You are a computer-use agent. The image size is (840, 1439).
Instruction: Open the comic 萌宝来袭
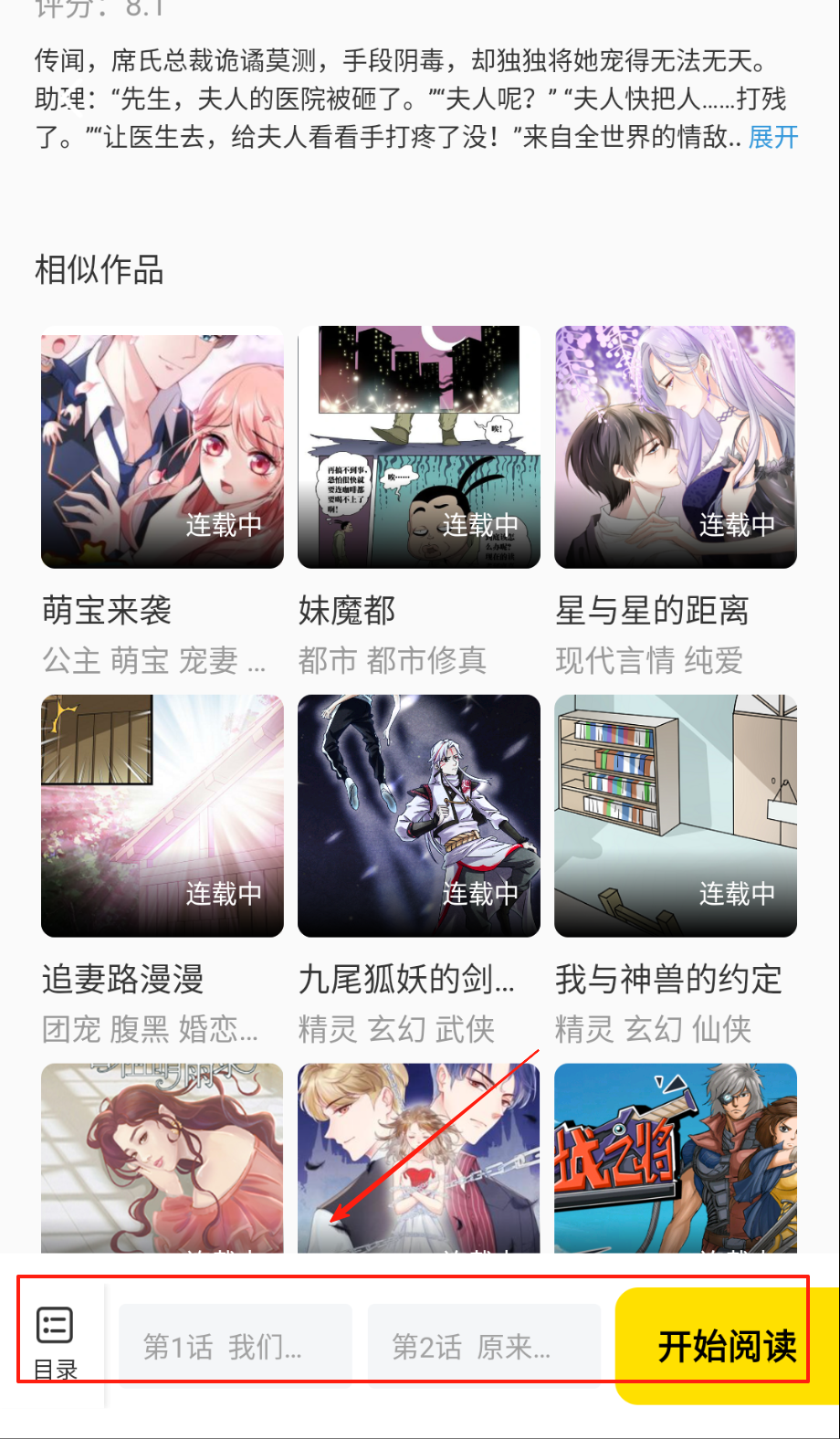[x=162, y=447]
